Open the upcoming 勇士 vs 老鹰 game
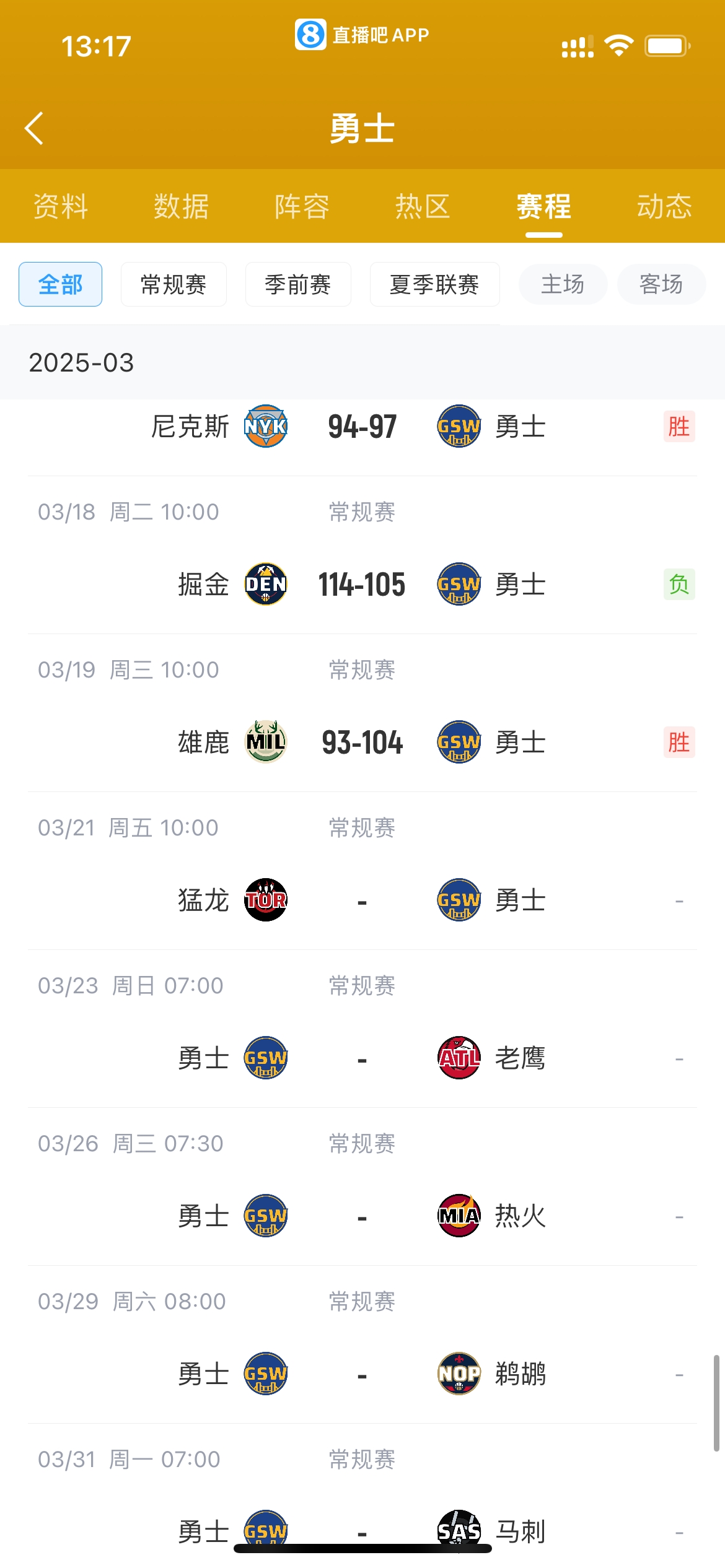Image resolution: width=725 pixels, height=1568 pixels. [x=362, y=1058]
